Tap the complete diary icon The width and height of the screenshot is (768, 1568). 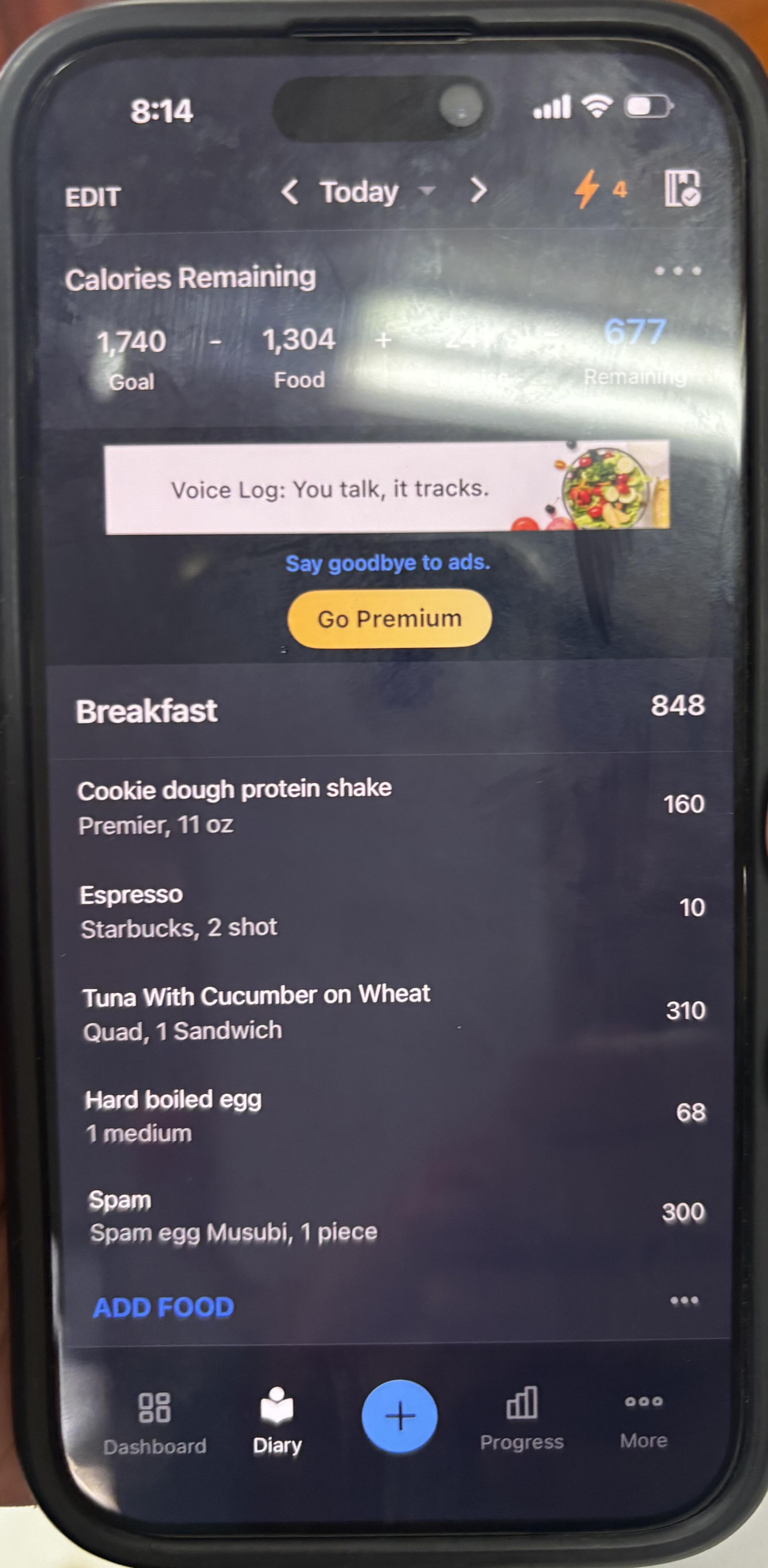(682, 188)
